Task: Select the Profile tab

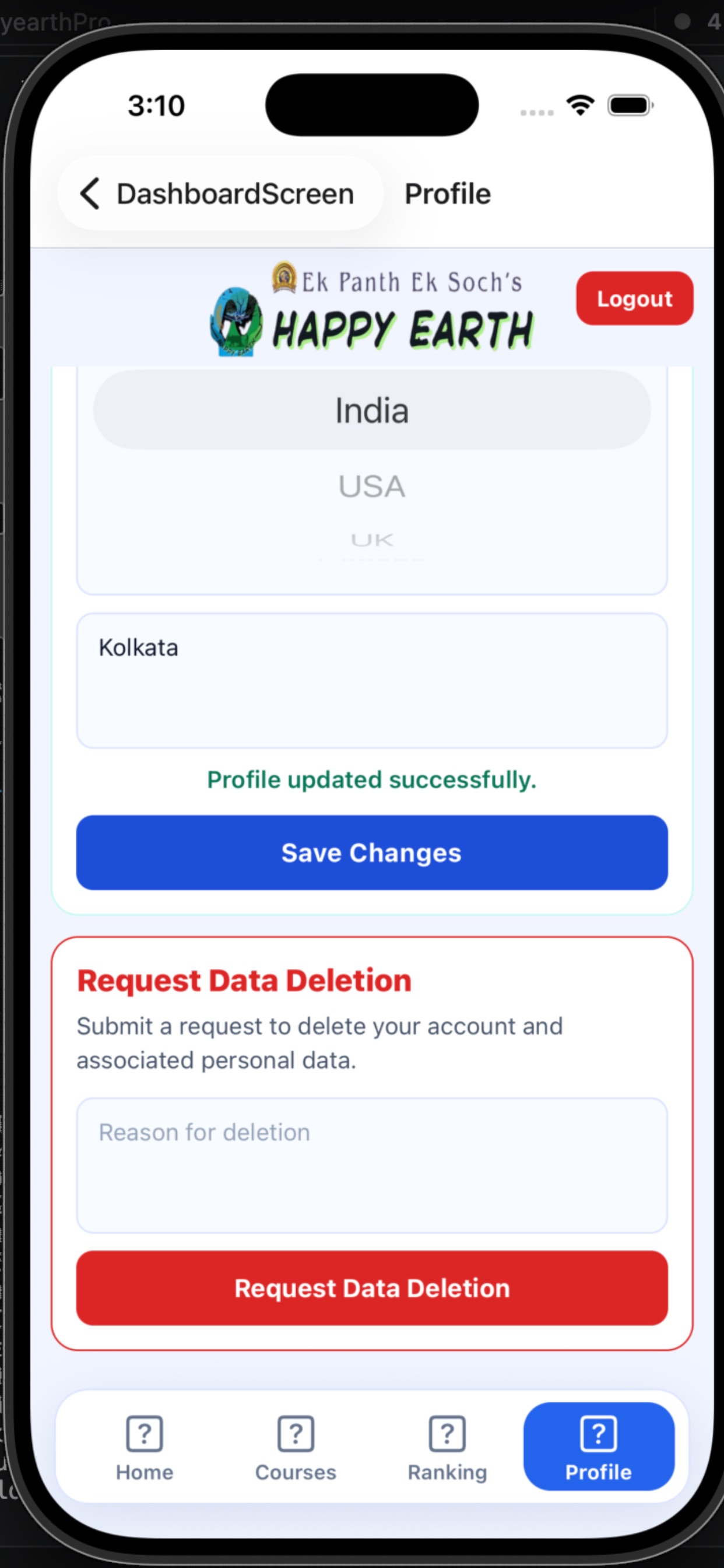Action: tap(599, 1447)
